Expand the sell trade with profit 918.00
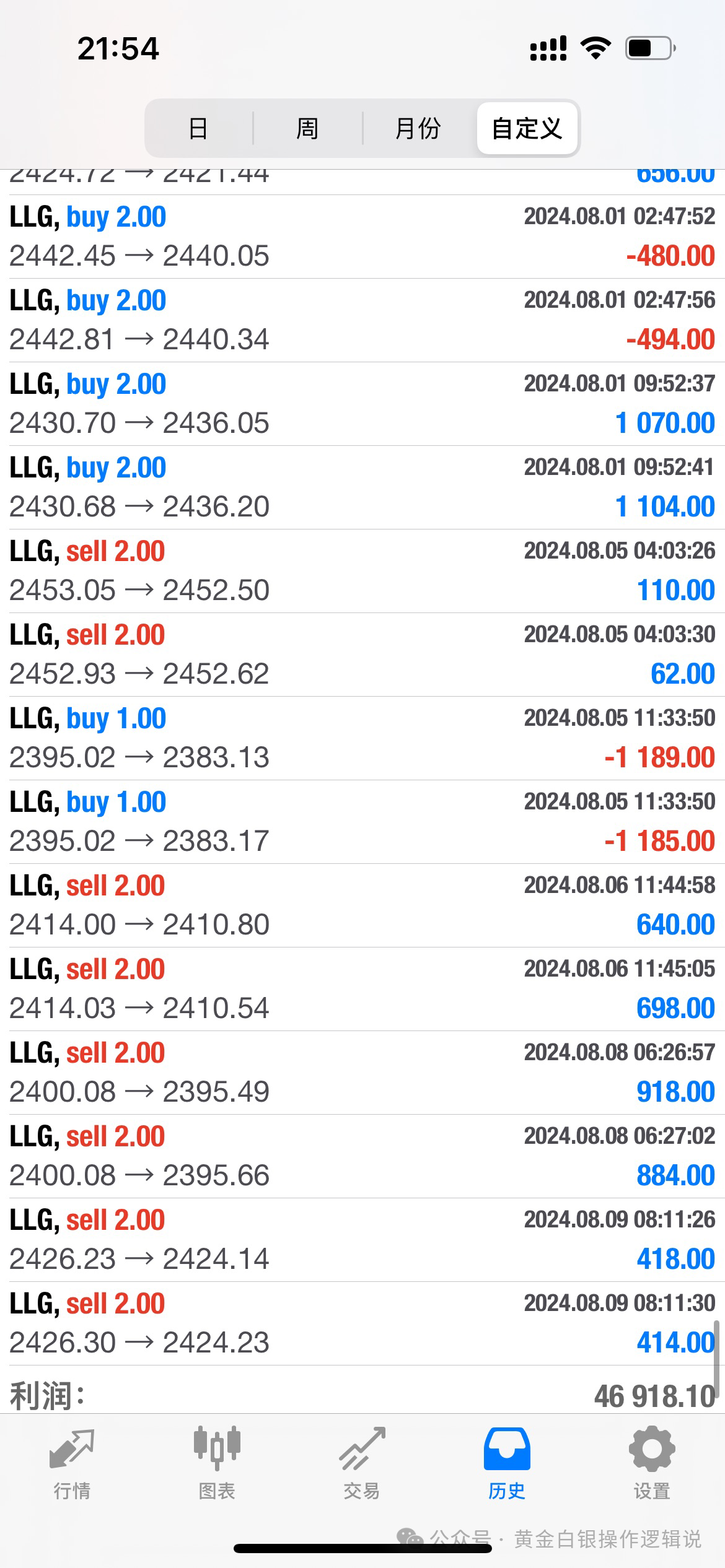Viewport: 725px width, 1568px height. [362, 1073]
